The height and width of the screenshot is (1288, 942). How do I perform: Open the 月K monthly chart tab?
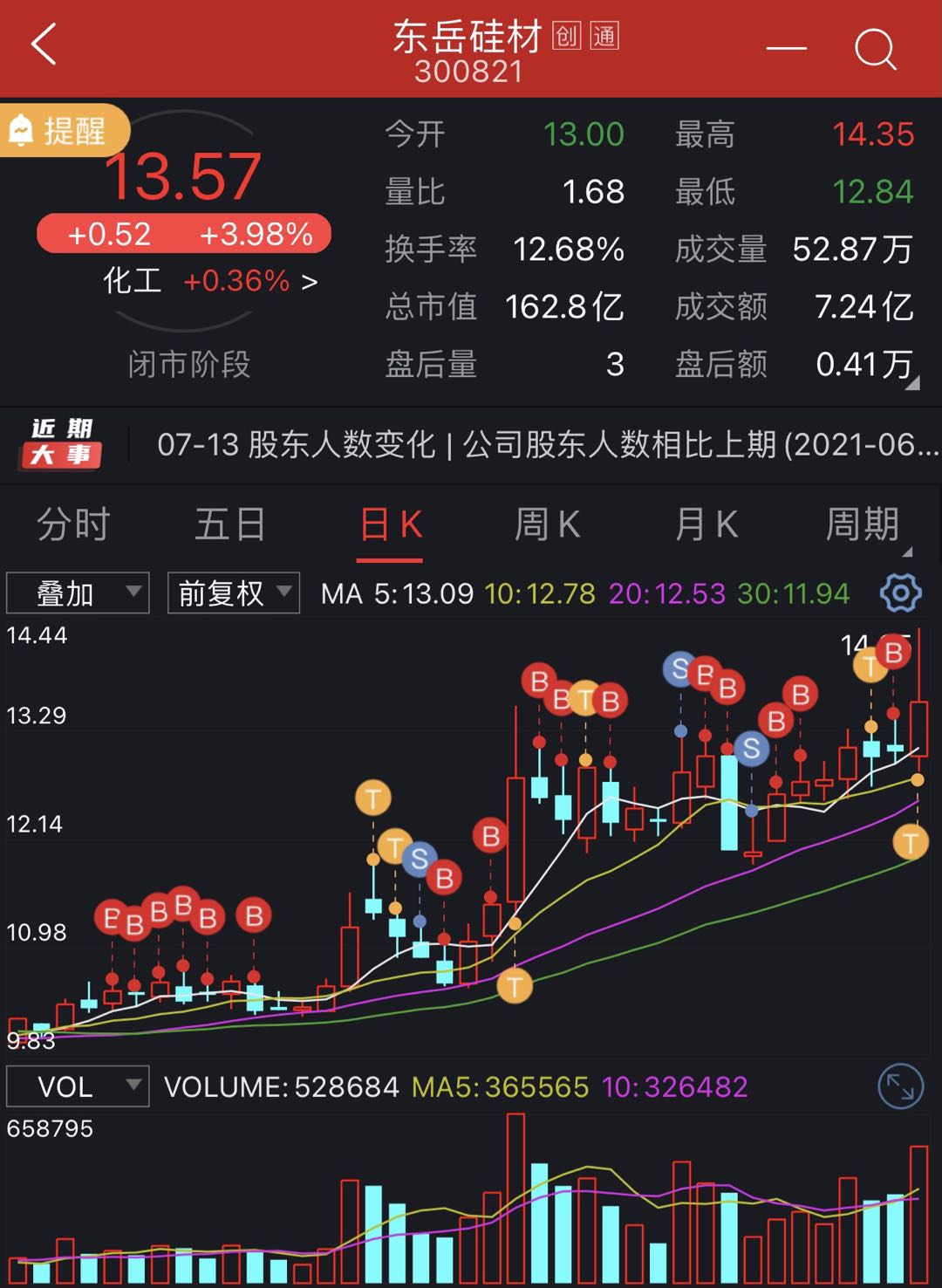[x=704, y=524]
